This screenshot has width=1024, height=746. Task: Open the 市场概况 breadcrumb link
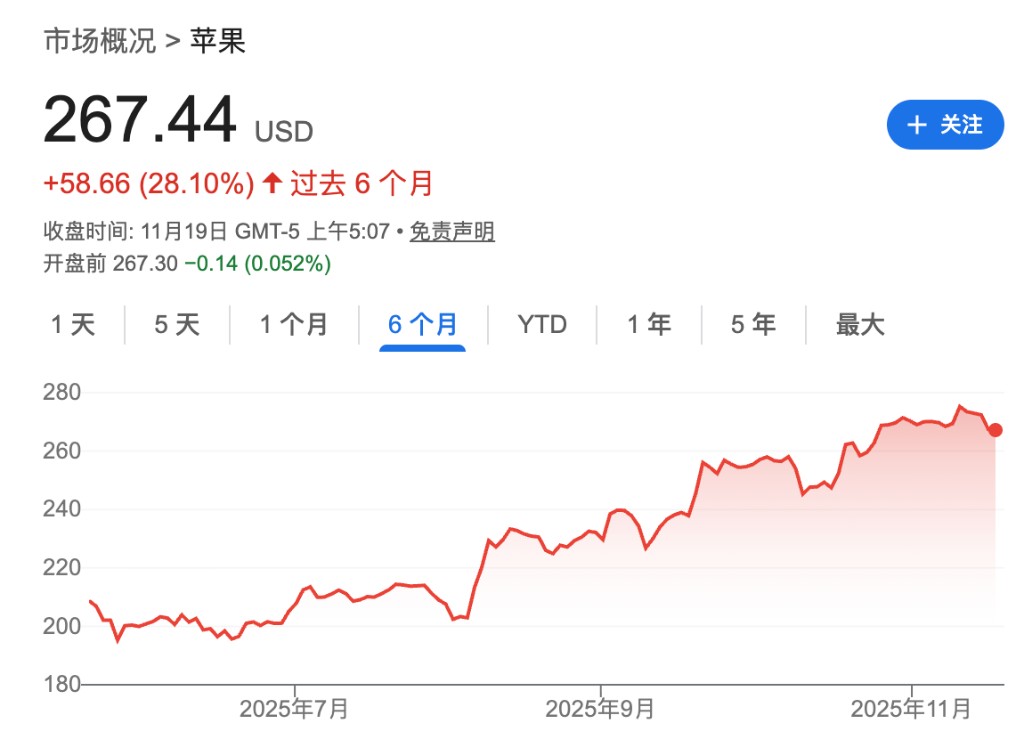[100, 41]
